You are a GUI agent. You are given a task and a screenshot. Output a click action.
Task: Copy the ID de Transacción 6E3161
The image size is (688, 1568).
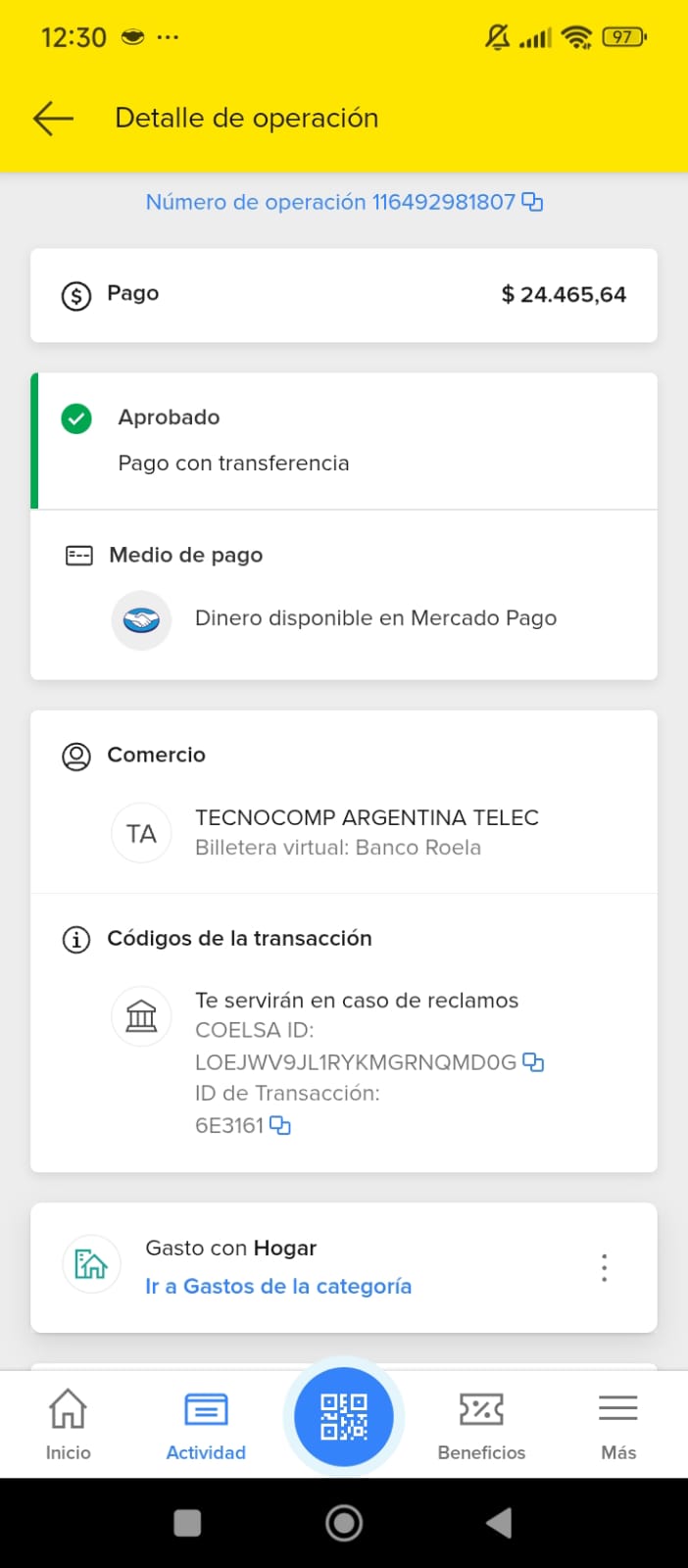(280, 1125)
